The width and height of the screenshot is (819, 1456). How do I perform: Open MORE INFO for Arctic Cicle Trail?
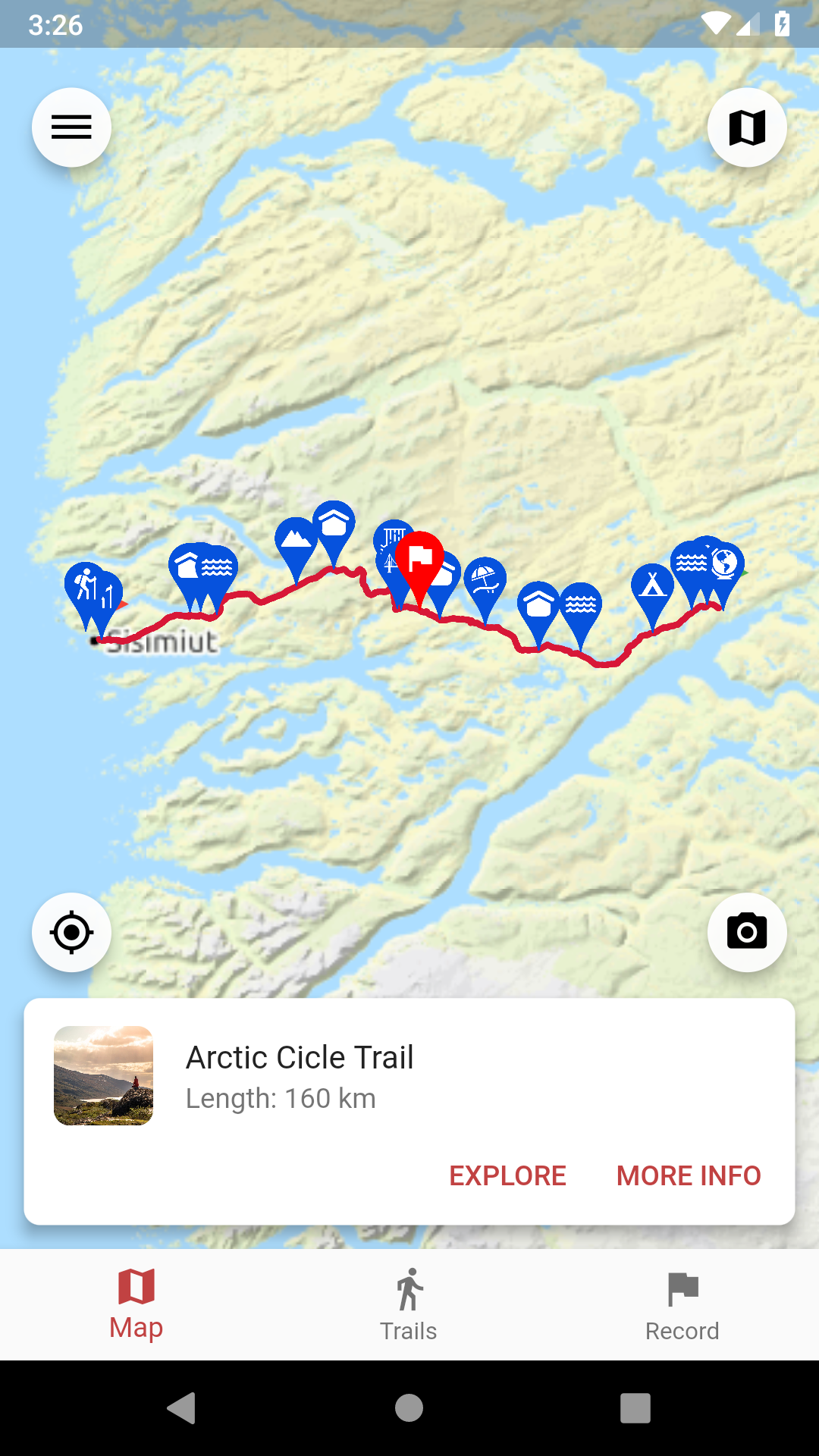(x=689, y=1175)
